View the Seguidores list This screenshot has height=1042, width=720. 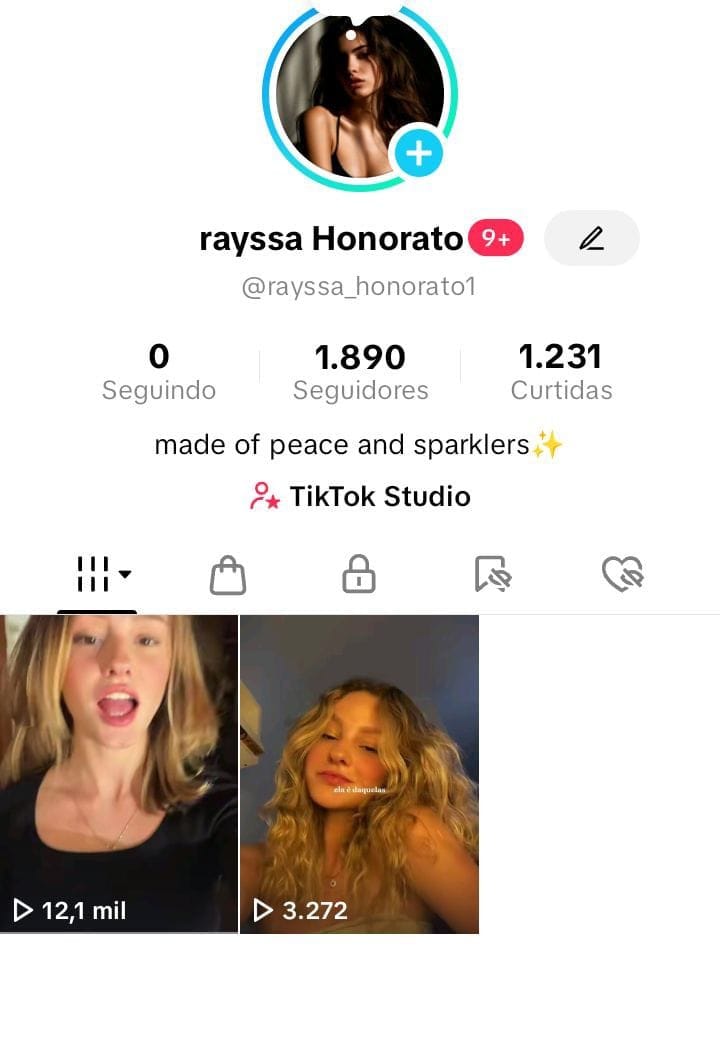(x=360, y=372)
